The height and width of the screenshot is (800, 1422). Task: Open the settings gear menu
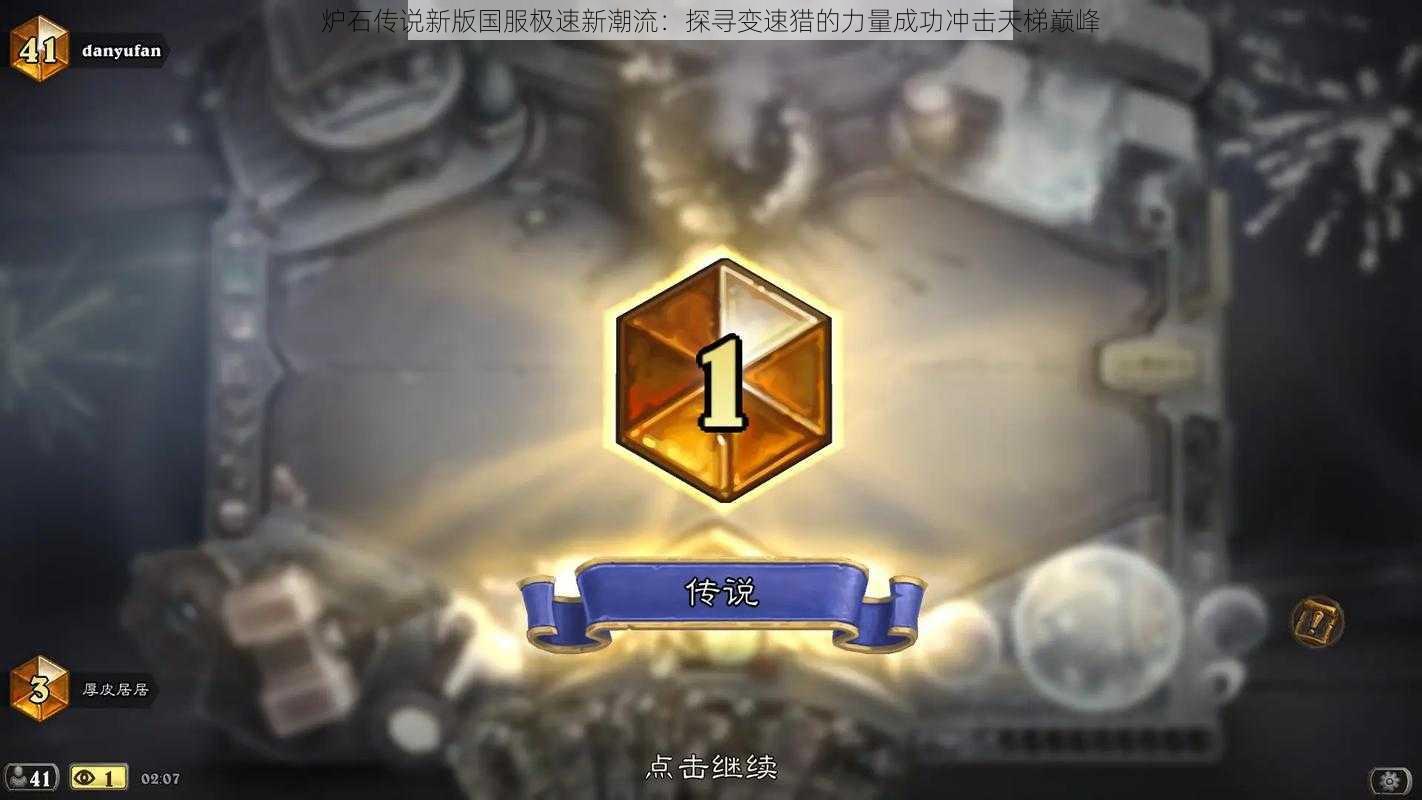[1390, 780]
